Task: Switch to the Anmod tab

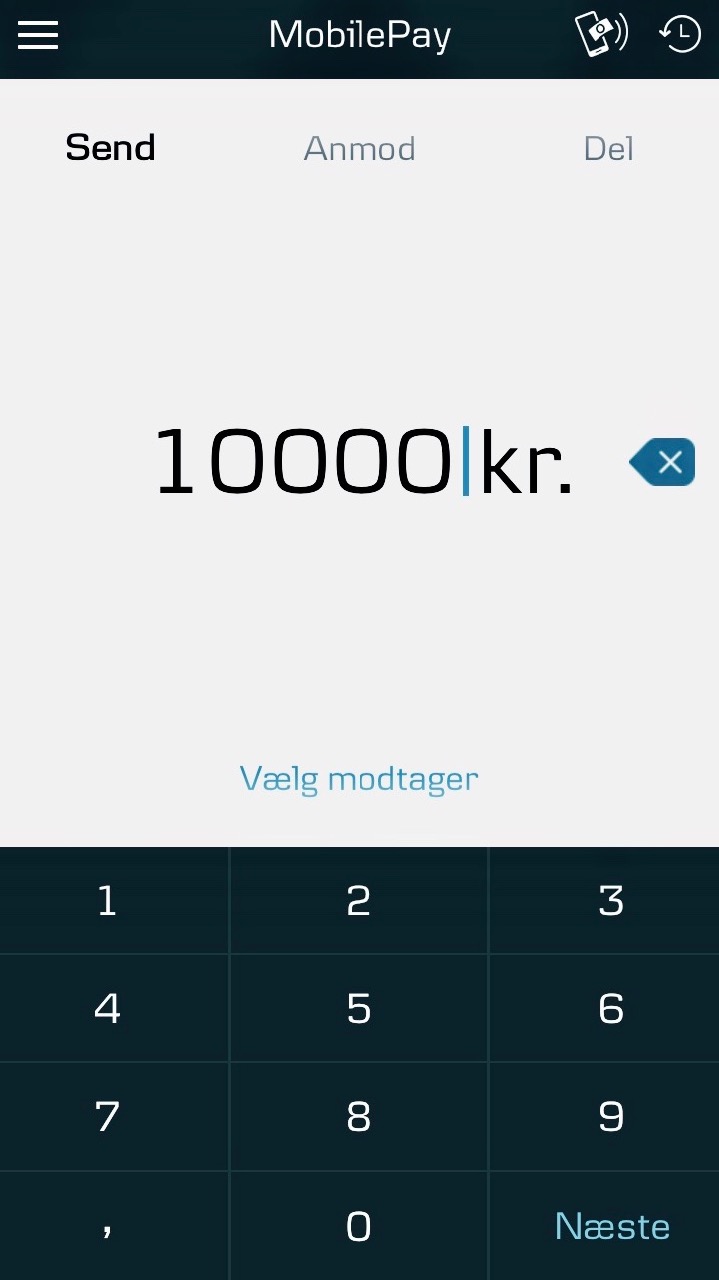Action: tap(359, 148)
